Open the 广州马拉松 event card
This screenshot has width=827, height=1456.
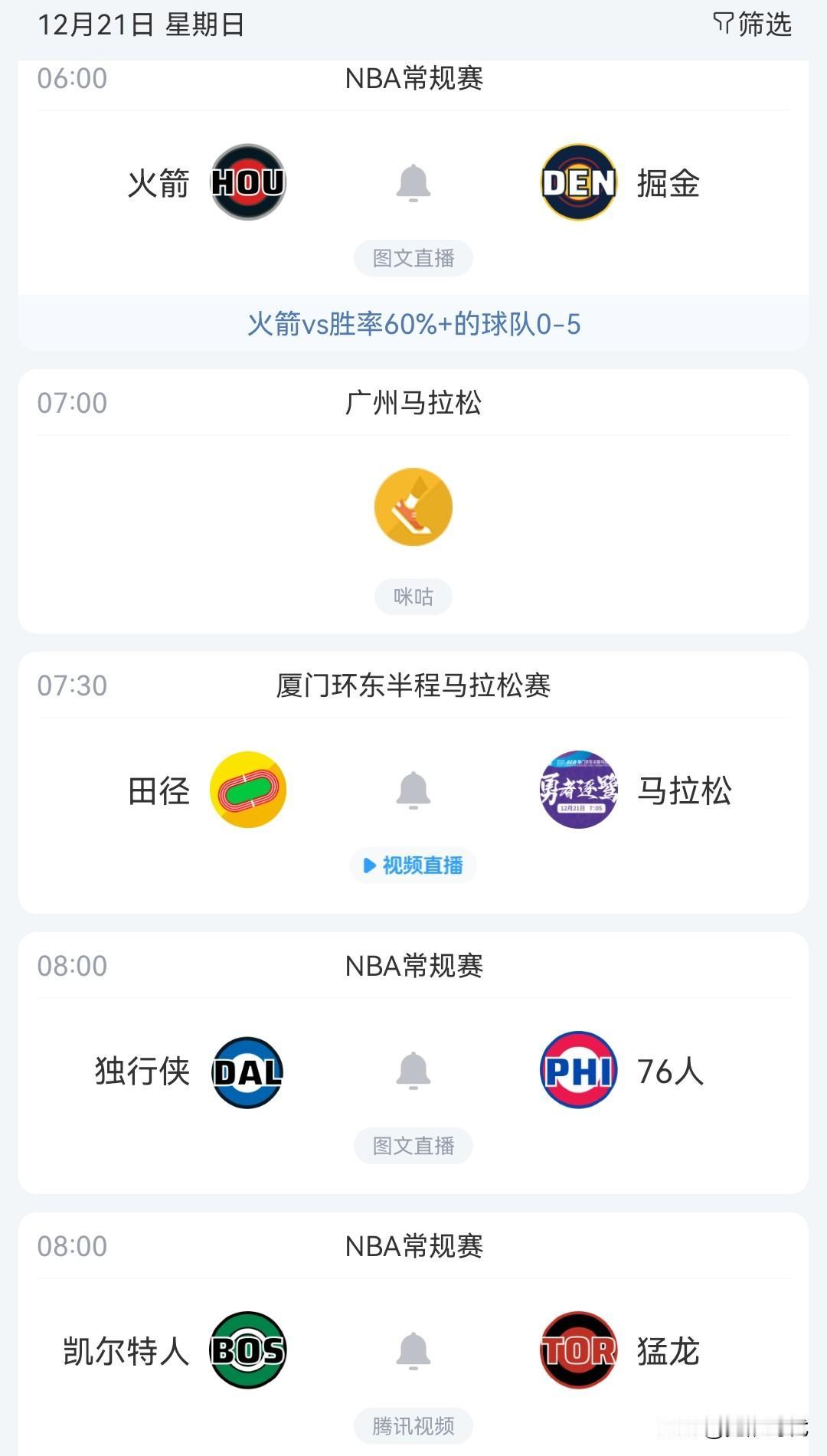pos(413,501)
